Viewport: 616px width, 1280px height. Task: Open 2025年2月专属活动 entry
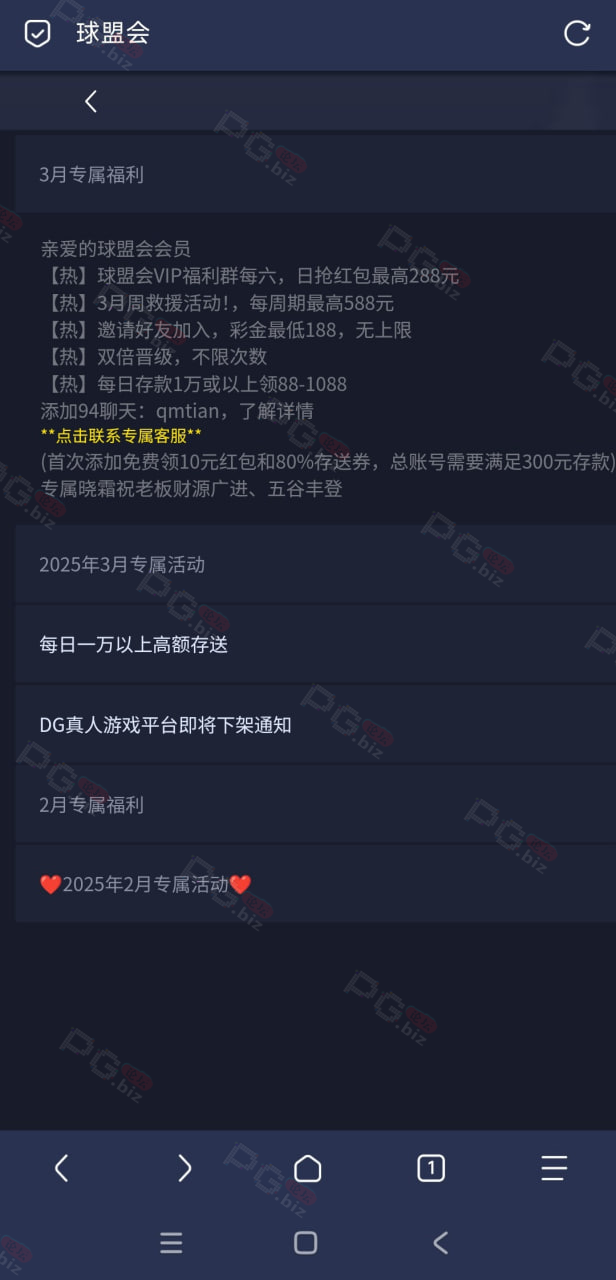click(x=315, y=884)
